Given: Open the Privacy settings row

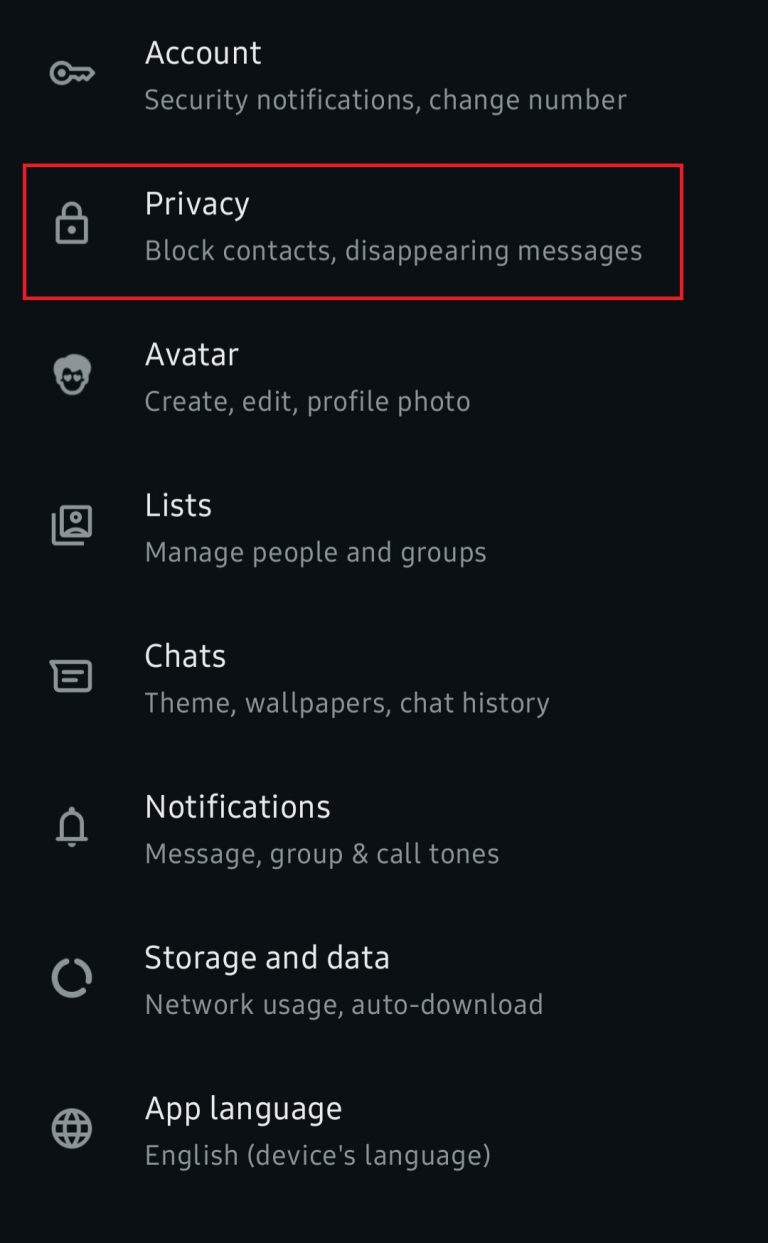Looking at the screenshot, I should [352, 228].
